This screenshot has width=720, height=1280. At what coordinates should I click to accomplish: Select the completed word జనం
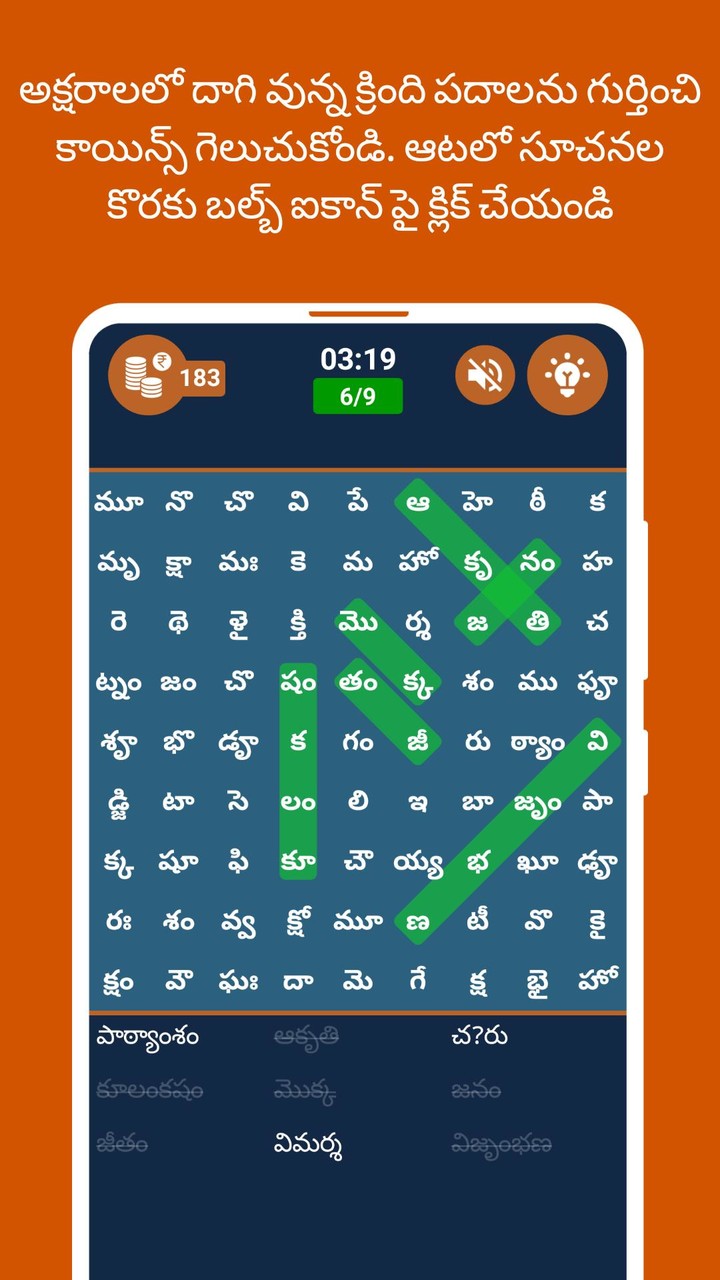477,1094
